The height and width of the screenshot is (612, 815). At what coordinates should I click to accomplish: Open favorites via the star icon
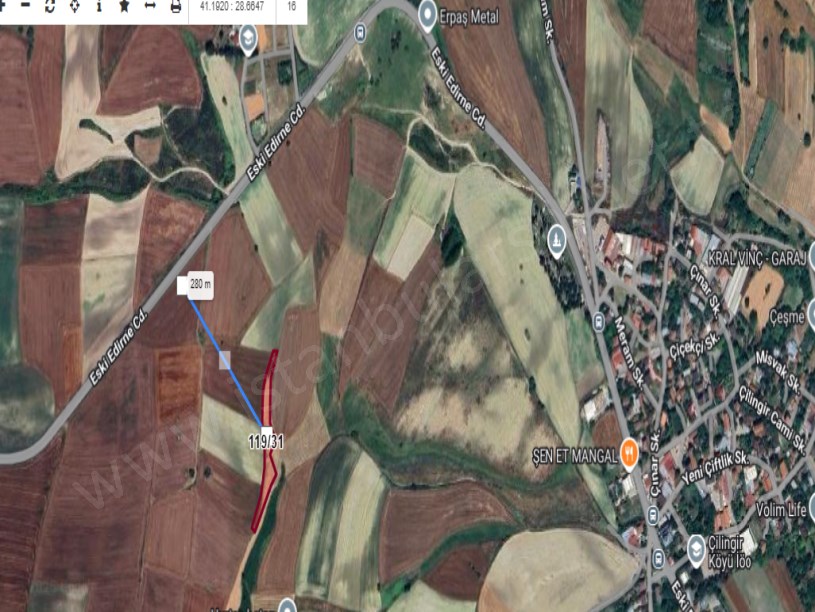pos(124,6)
